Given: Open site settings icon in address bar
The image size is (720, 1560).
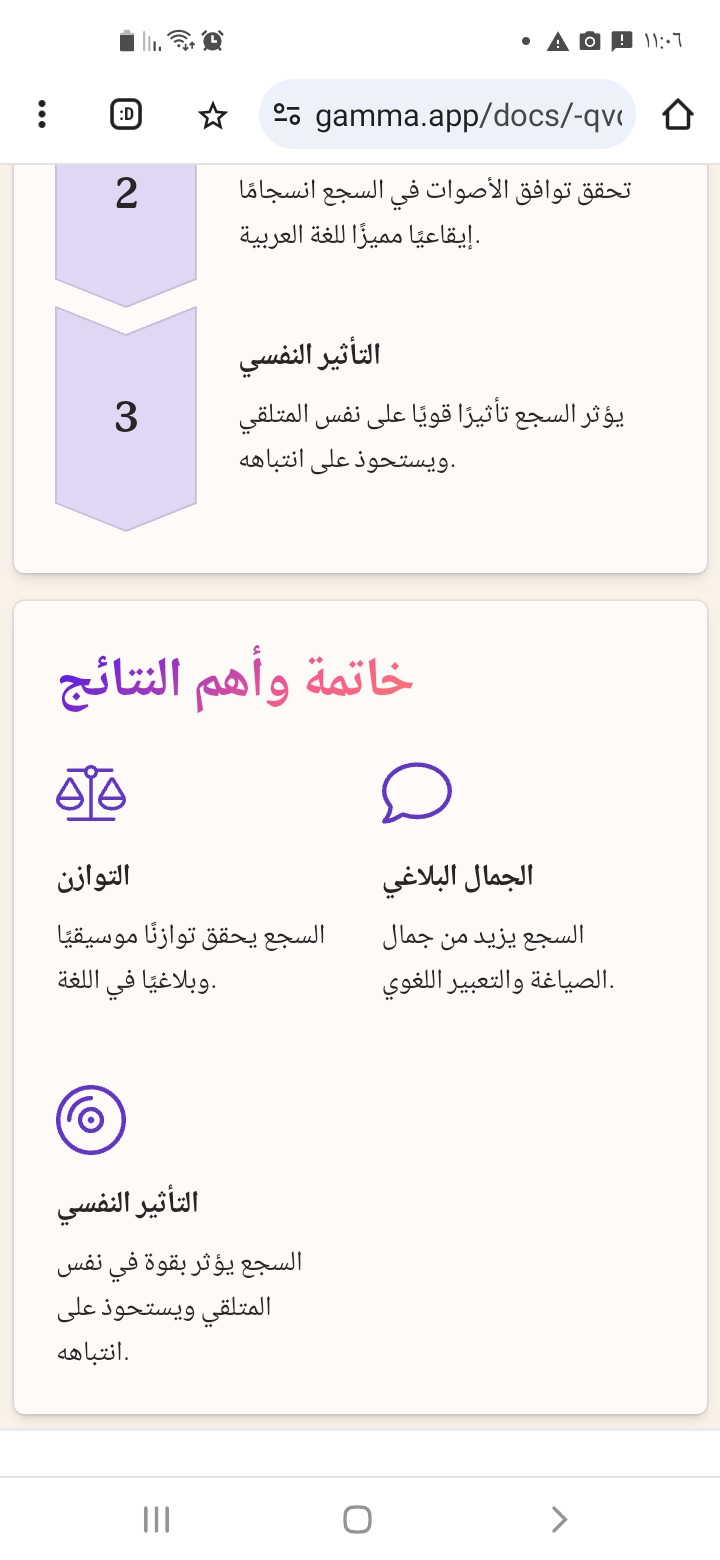Looking at the screenshot, I should 288,116.
